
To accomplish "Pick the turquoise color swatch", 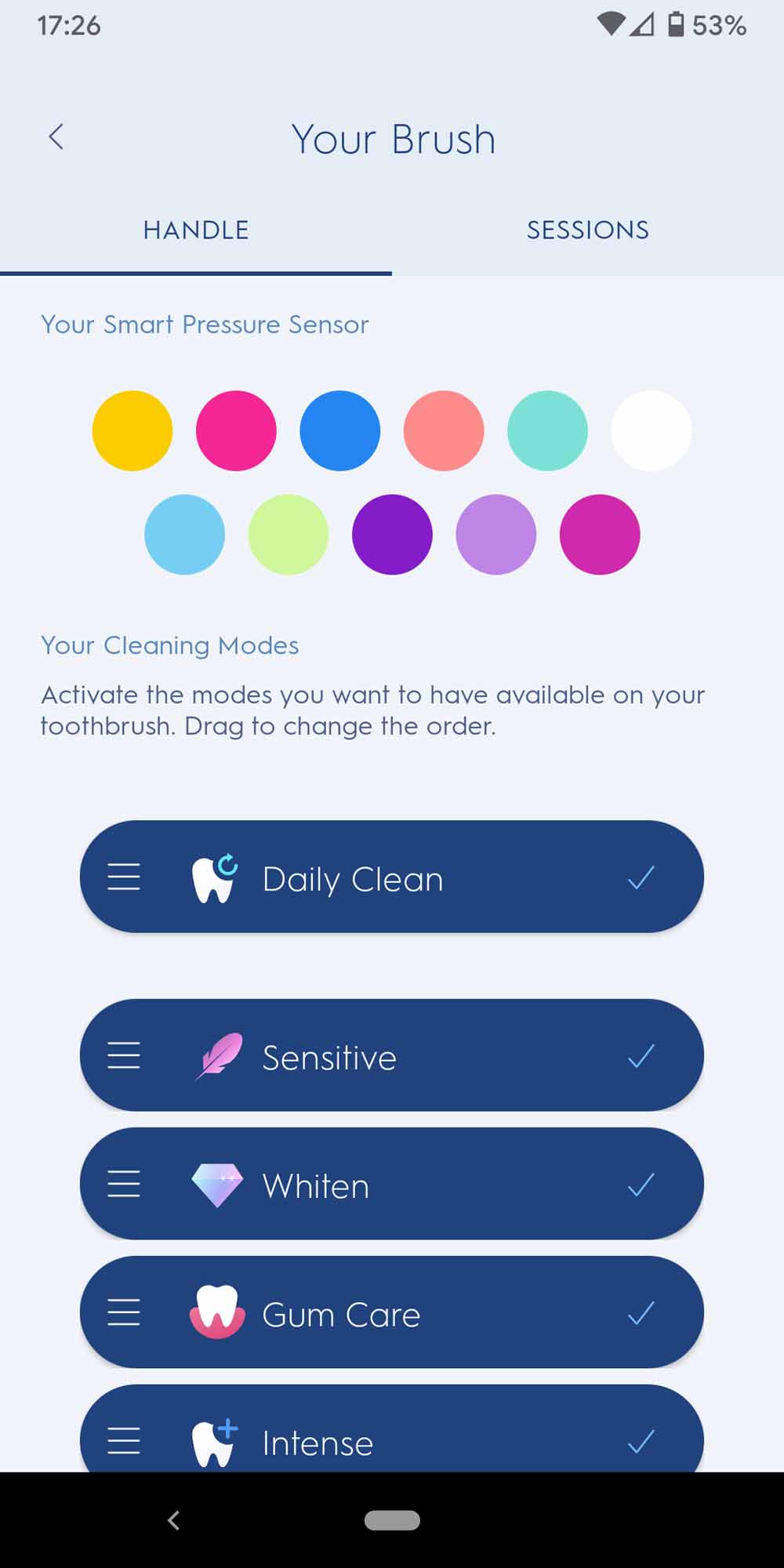I will click(547, 430).
